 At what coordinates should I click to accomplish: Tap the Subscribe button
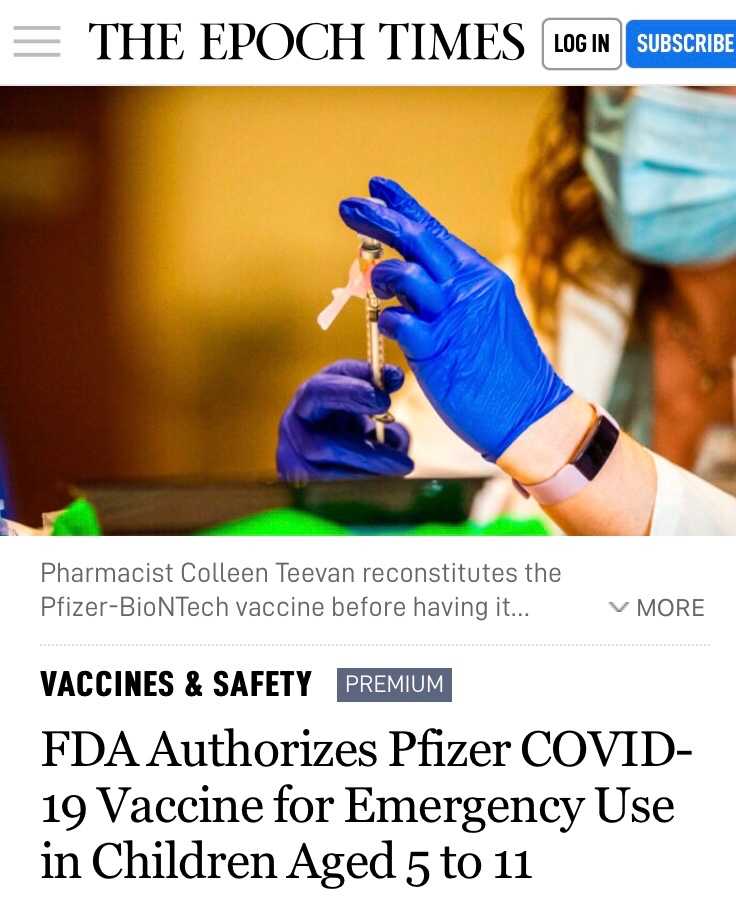pyautogui.click(x=683, y=44)
